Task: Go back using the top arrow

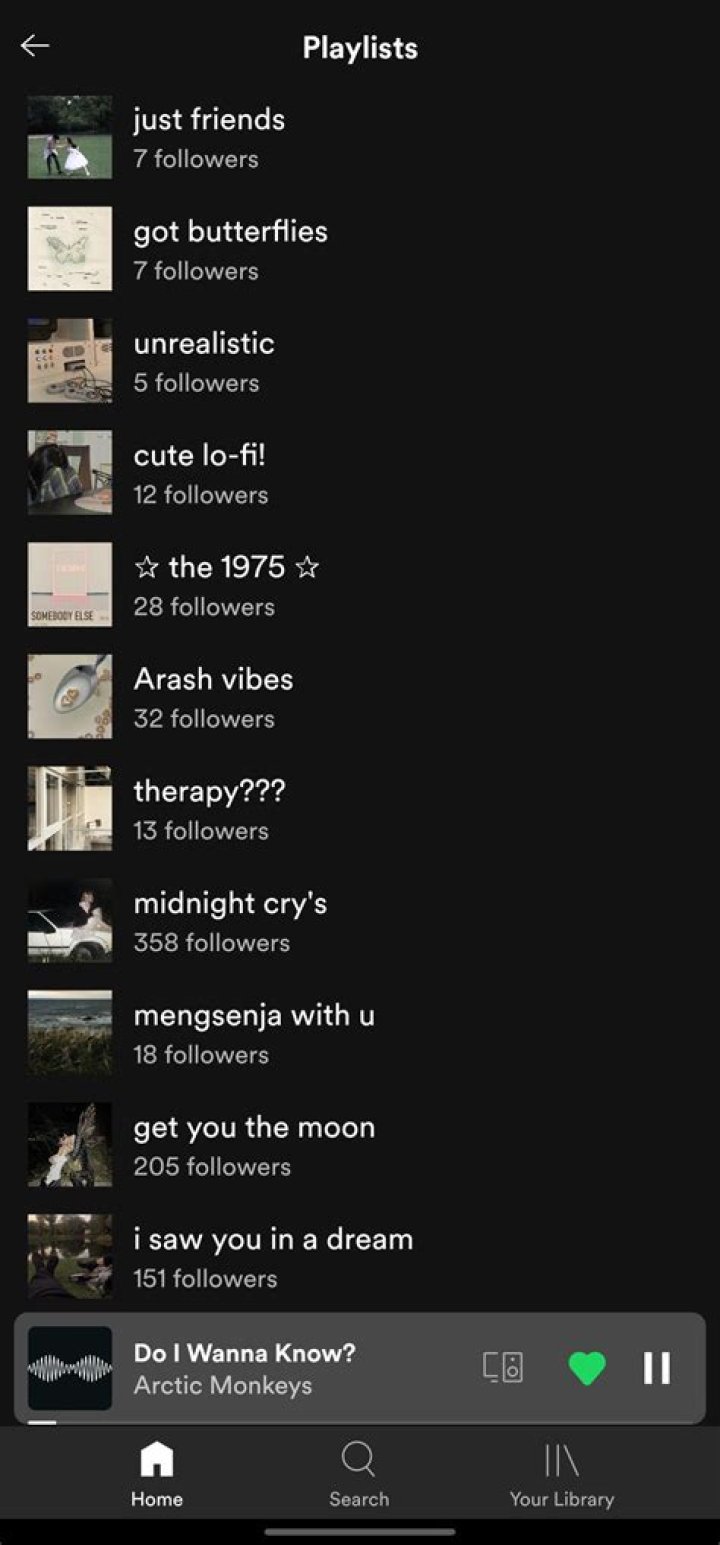Action: (35, 46)
